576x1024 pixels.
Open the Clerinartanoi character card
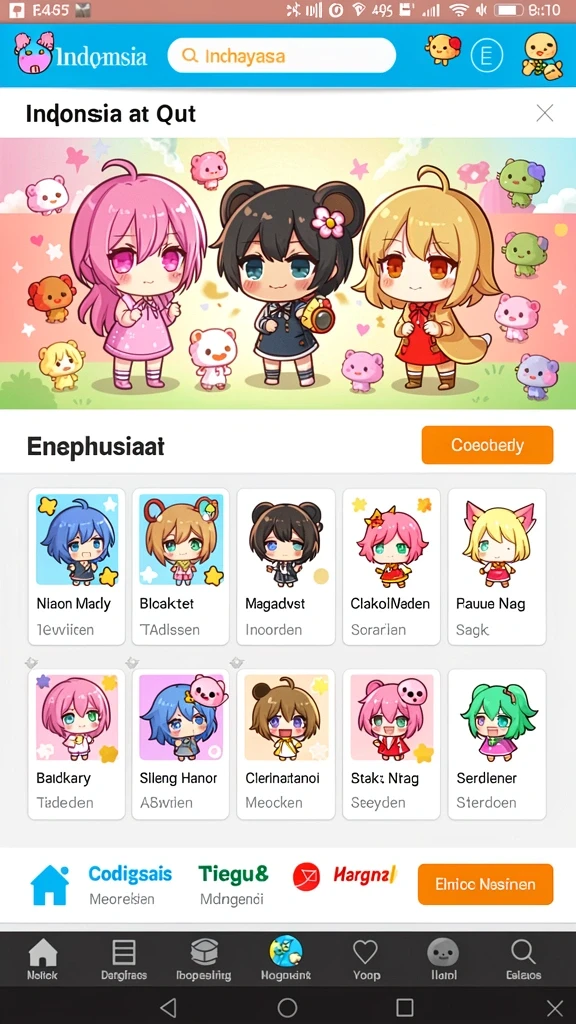pyautogui.click(x=285, y=744)
